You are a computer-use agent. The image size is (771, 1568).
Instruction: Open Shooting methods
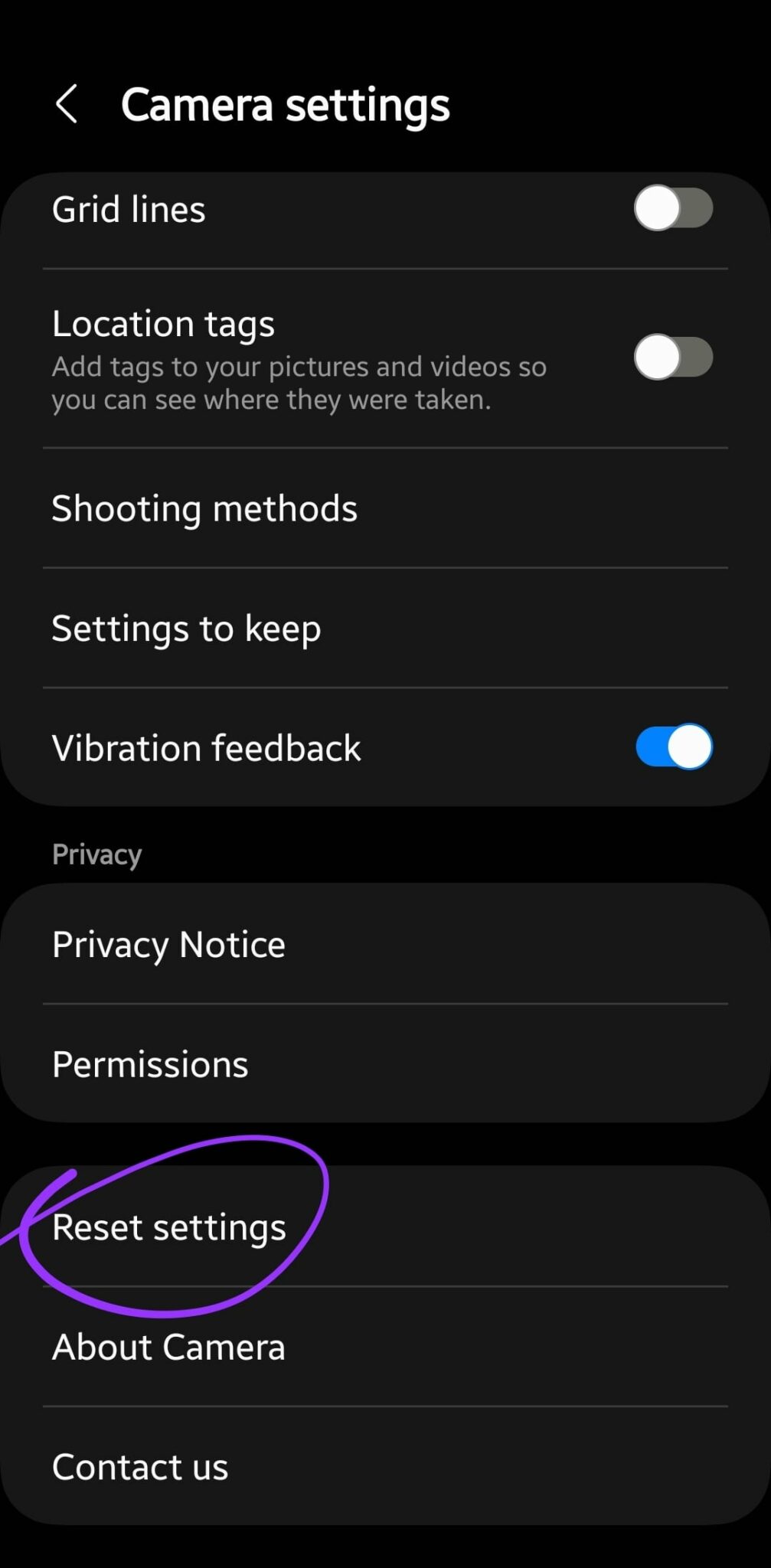pyautogui.click(x=204, y=508)
